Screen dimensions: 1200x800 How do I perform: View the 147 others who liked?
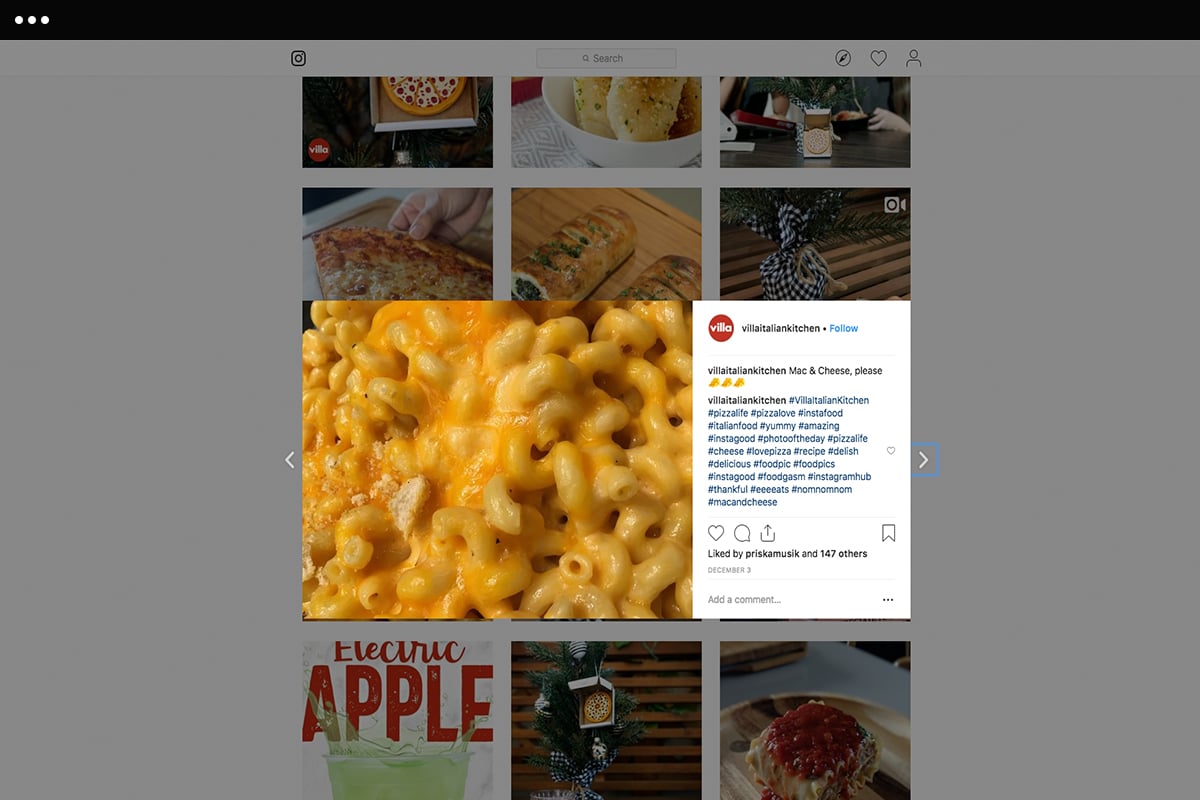(x=843, y=554)
